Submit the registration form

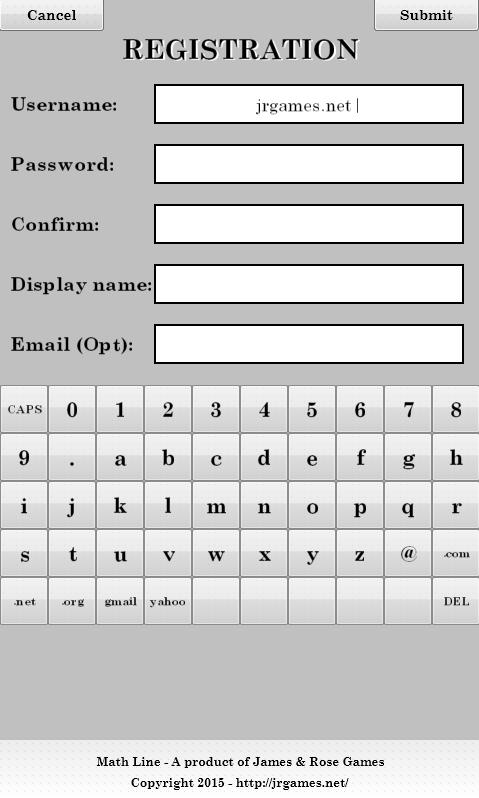pos(426,15)
